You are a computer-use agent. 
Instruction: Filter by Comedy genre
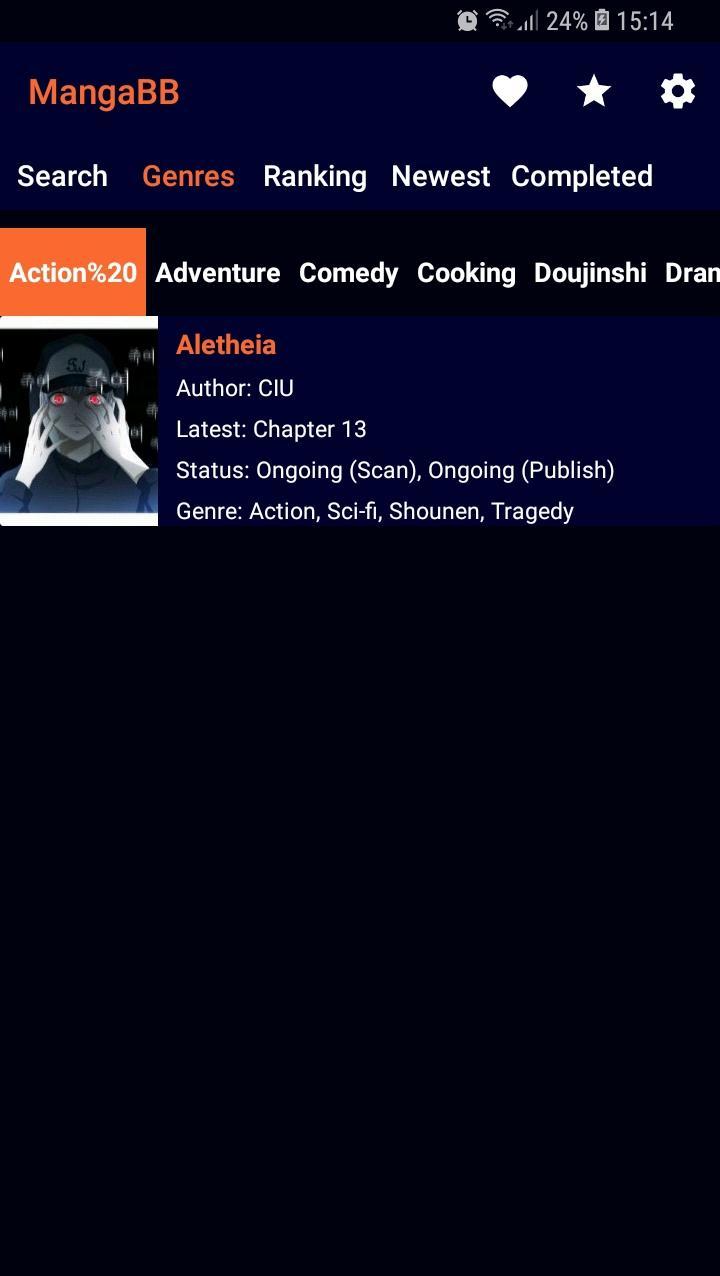(348, 272)
